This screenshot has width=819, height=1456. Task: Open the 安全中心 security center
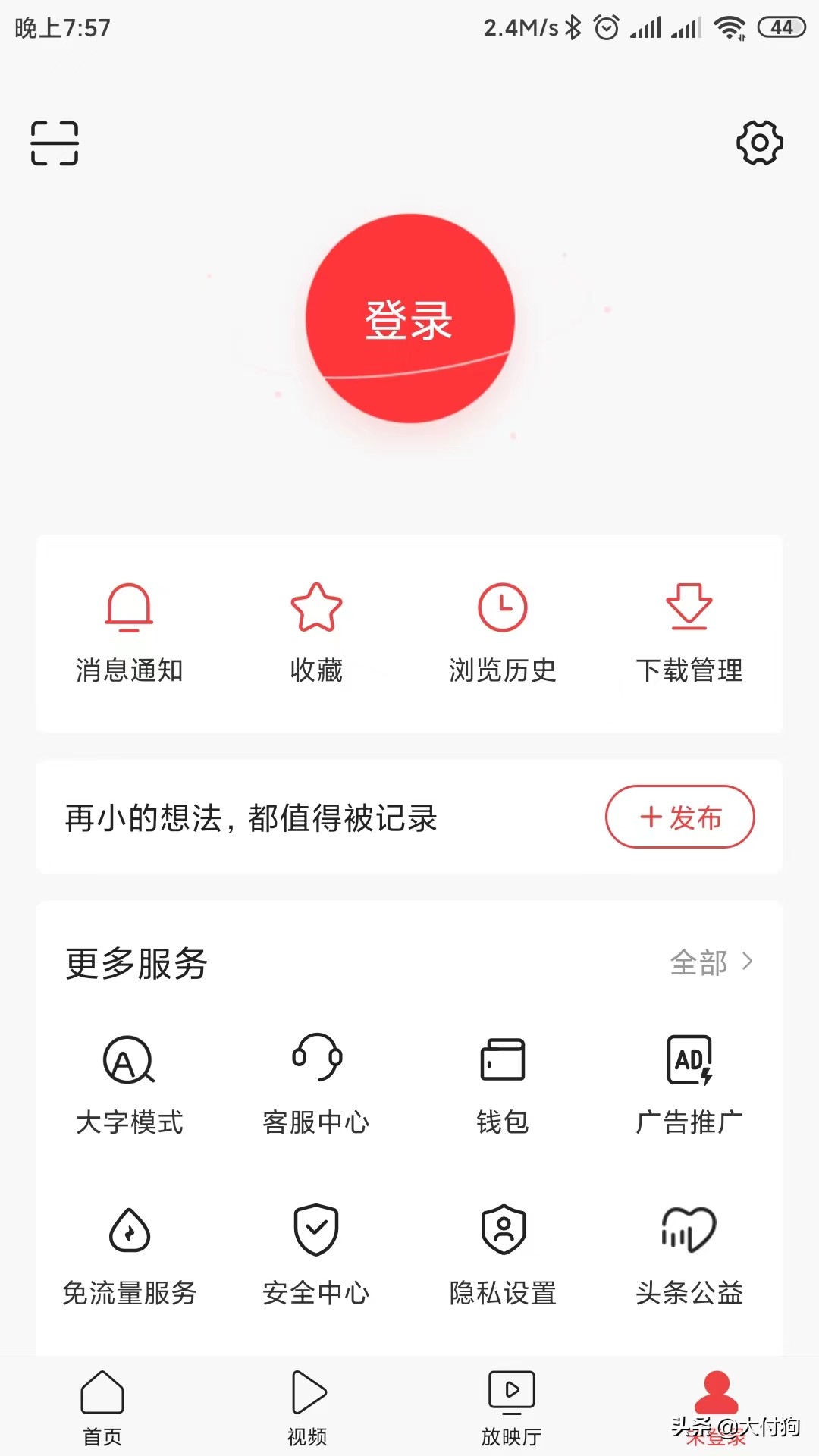click(x=316, y=1251)
